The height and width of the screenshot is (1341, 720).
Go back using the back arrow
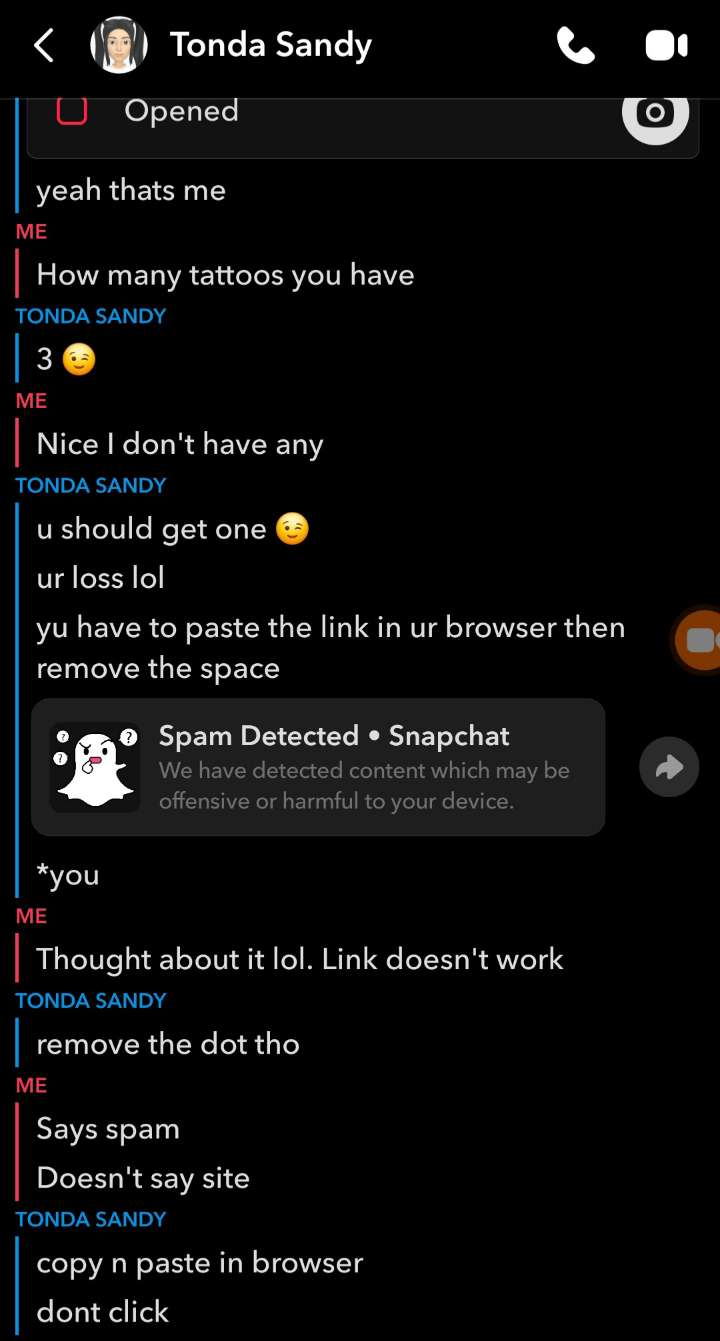click(44, 46)
